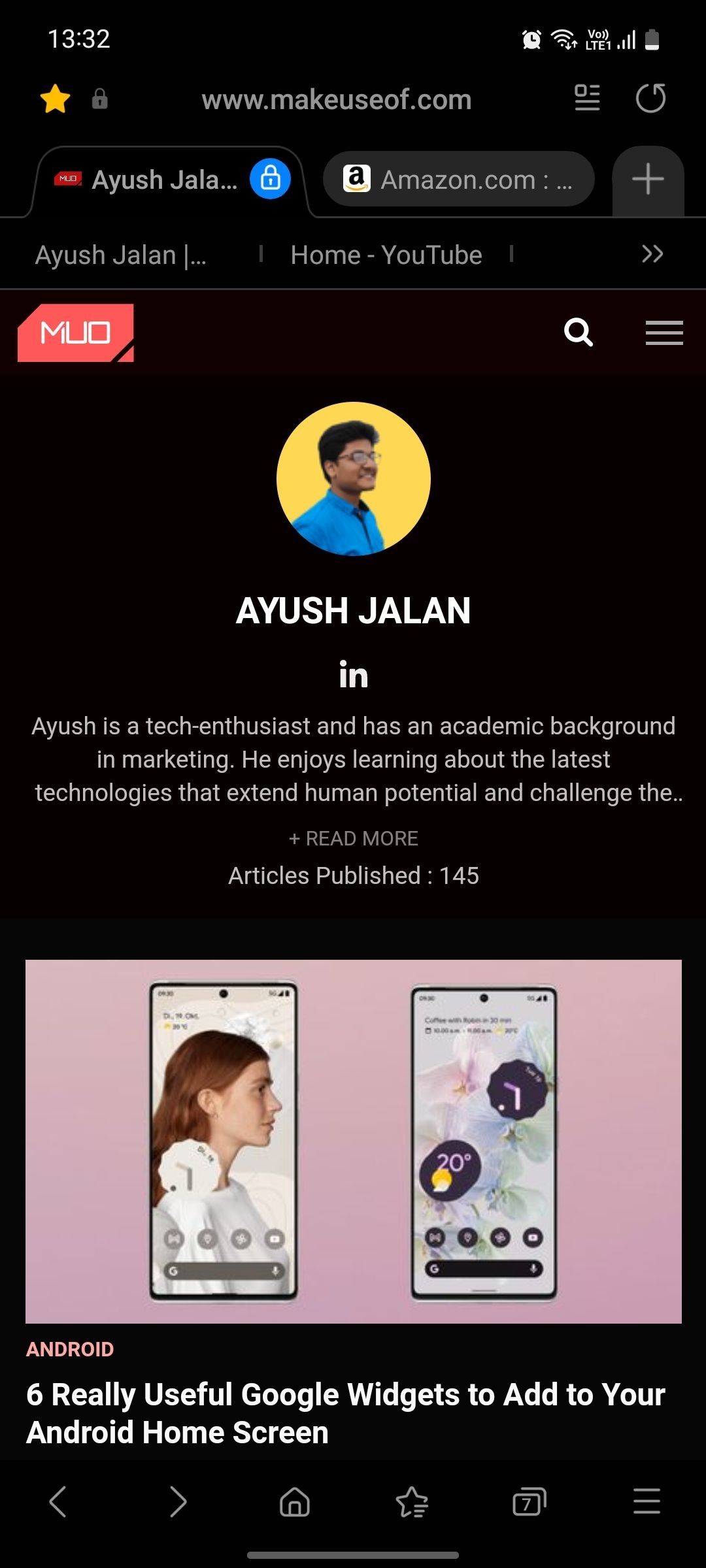Open the Google Widgets article image
Viewport: 706px width, 1568px height.
tap(353, 1141)
